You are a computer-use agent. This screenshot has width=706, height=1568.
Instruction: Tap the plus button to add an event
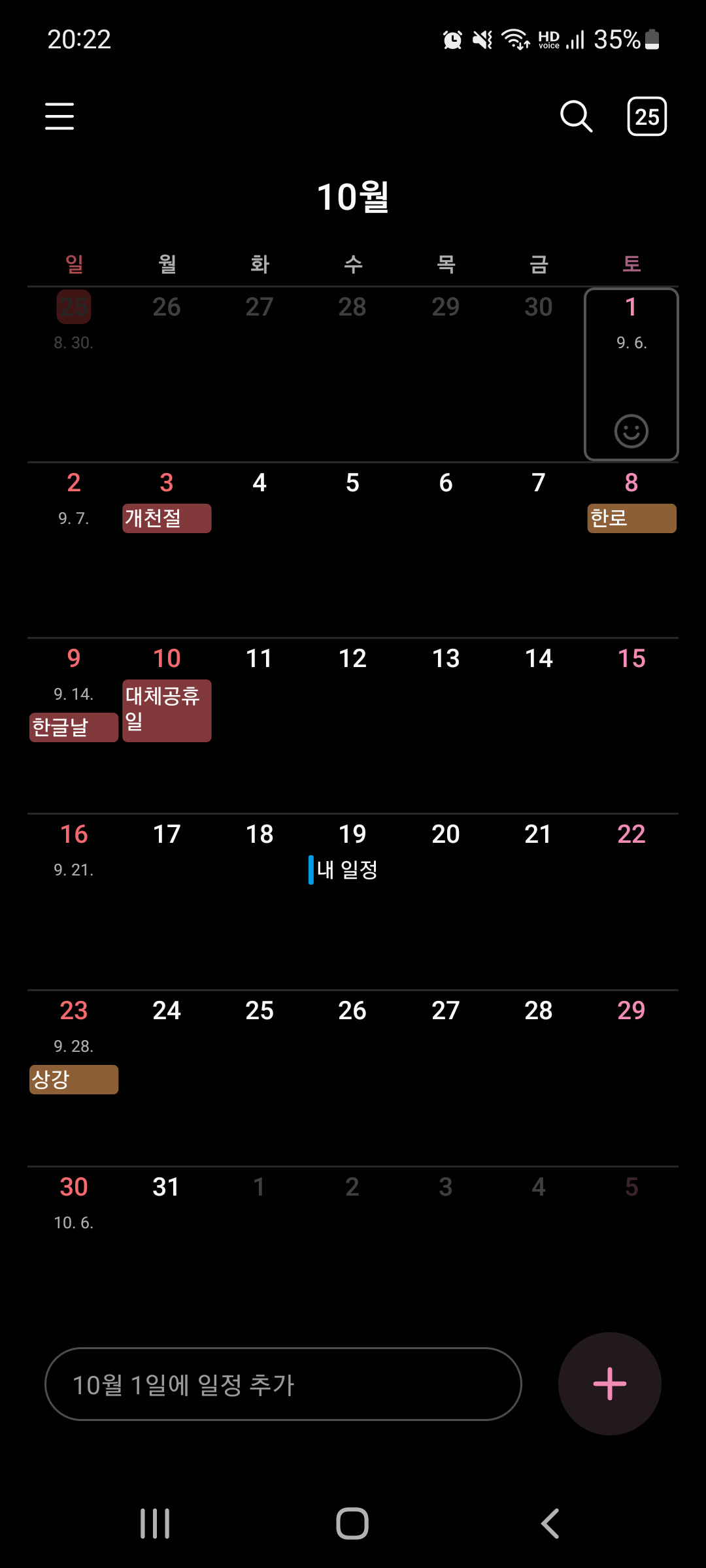tap(609, 1384)
